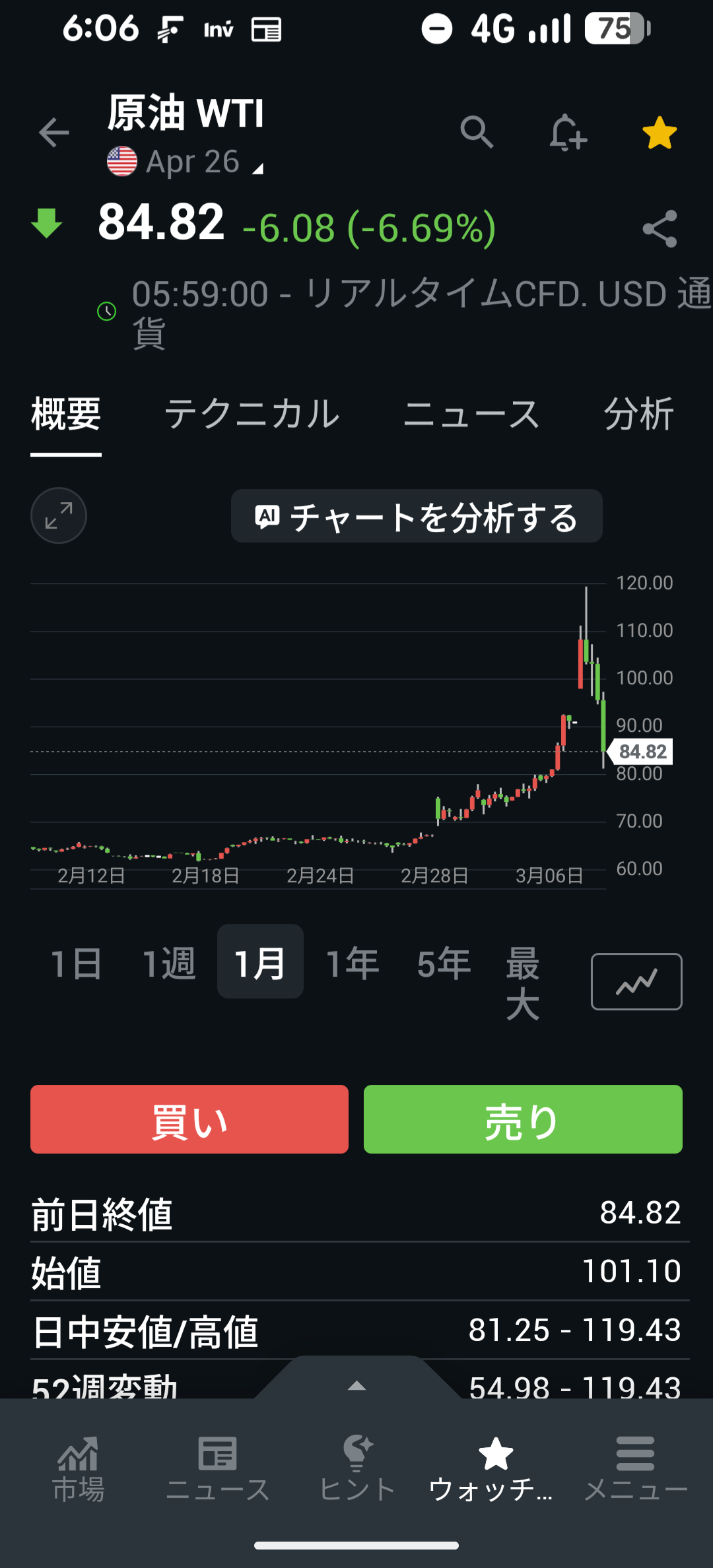Tap the green 売り button

pos(523,1120)
